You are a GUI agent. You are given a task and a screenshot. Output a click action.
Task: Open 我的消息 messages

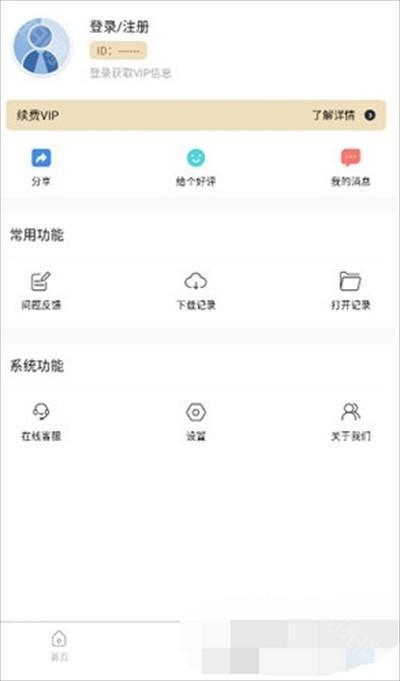tap(351, 168)
